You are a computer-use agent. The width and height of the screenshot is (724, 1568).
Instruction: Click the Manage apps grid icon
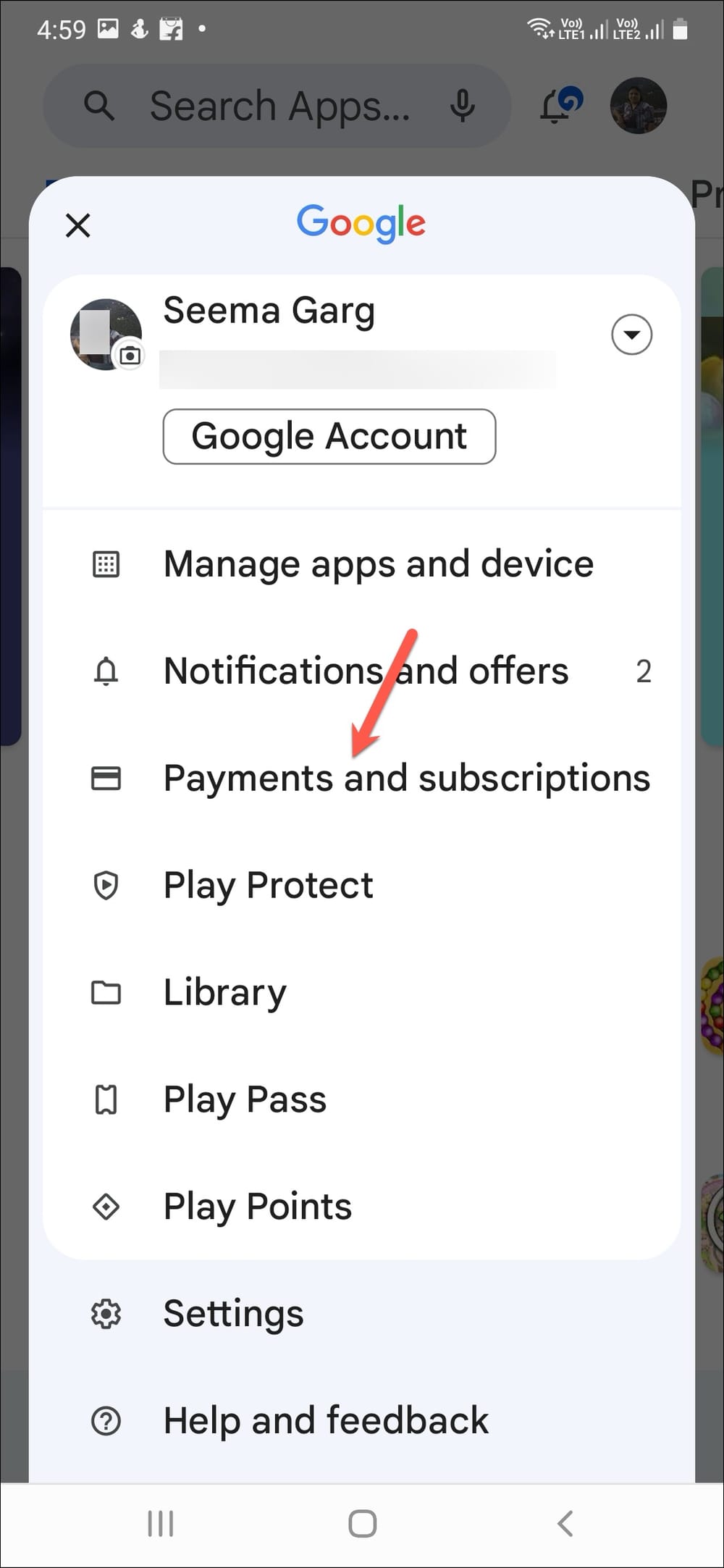(106, 564)
